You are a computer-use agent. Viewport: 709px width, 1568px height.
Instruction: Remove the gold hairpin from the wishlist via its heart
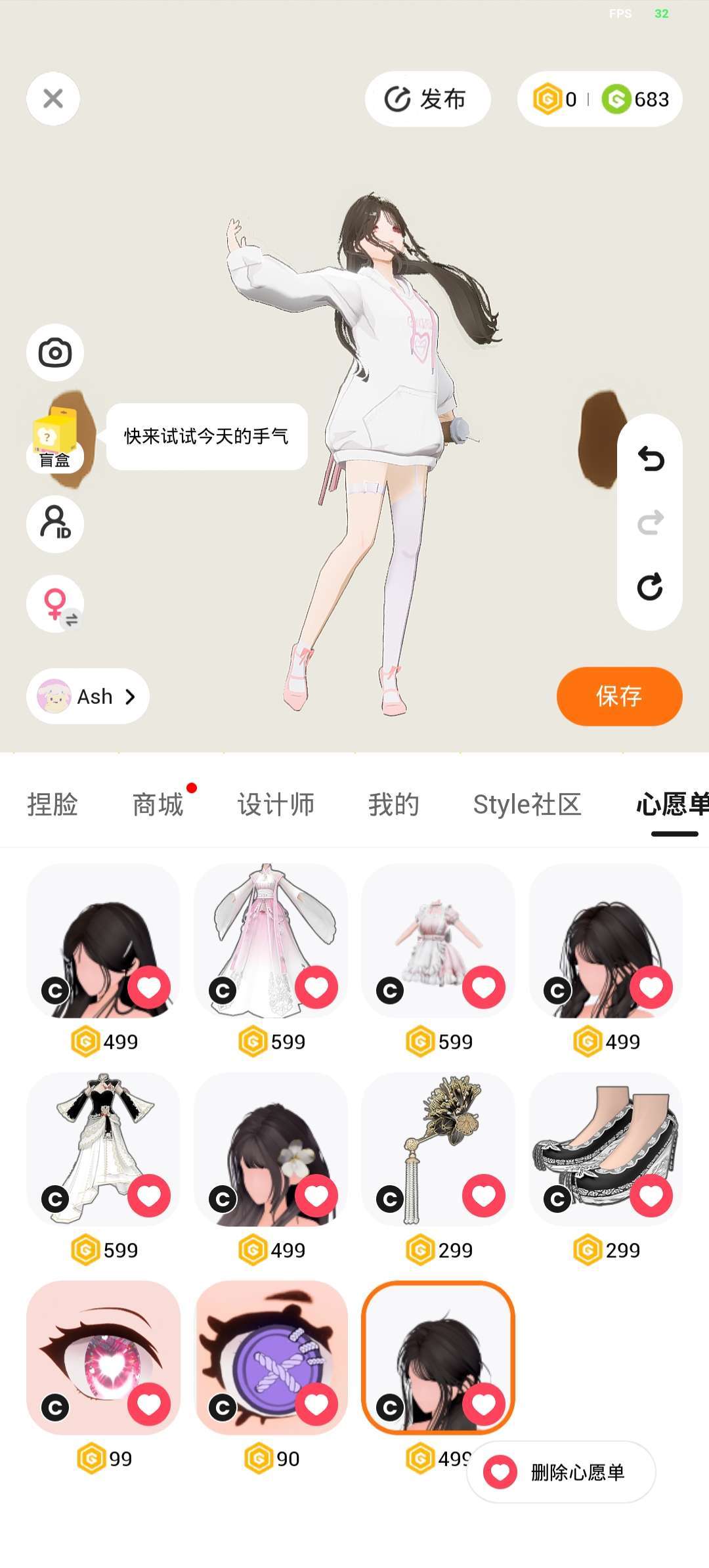point(484,1196)
